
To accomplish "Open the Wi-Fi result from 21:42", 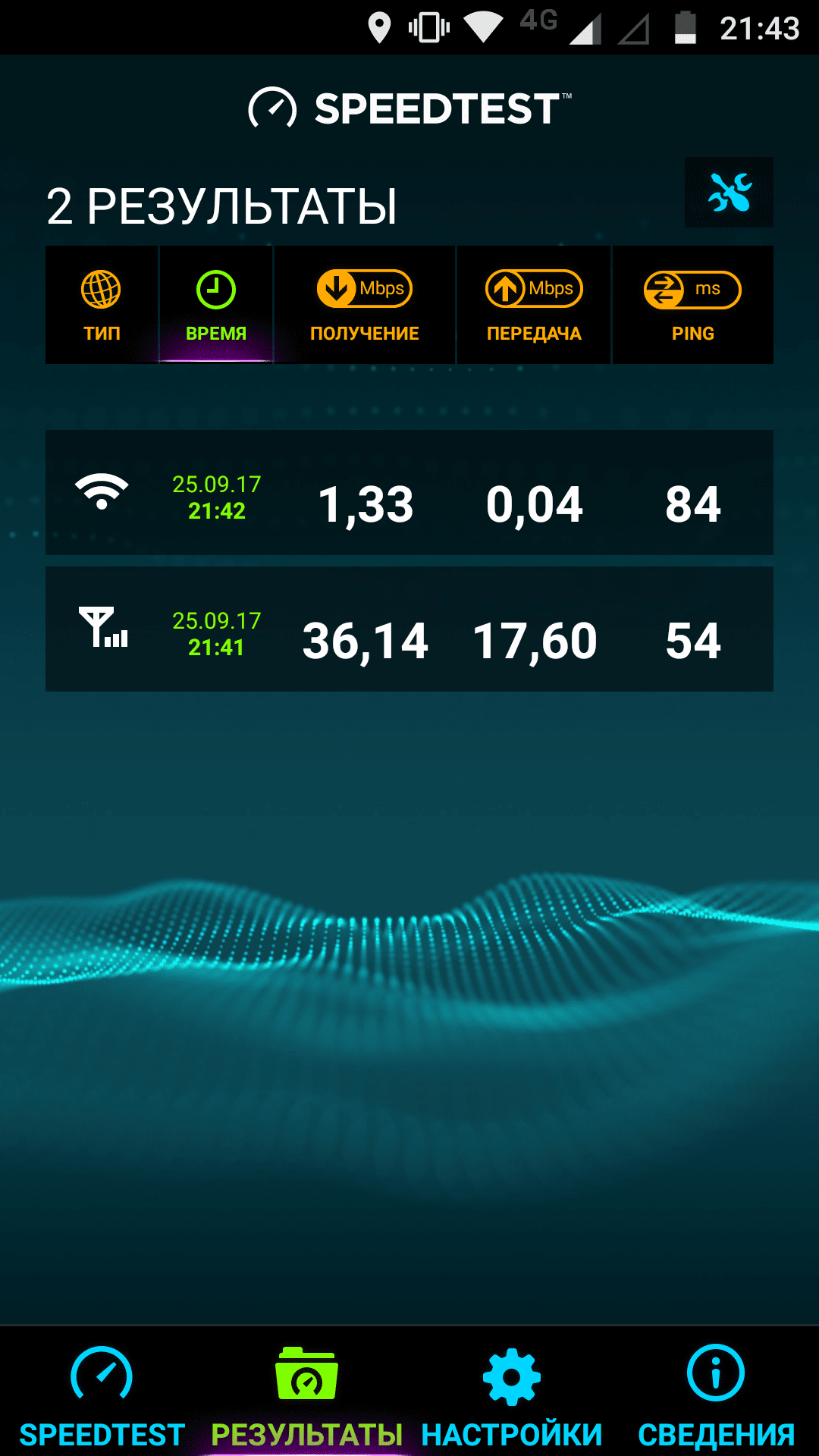I will point(409,493).
